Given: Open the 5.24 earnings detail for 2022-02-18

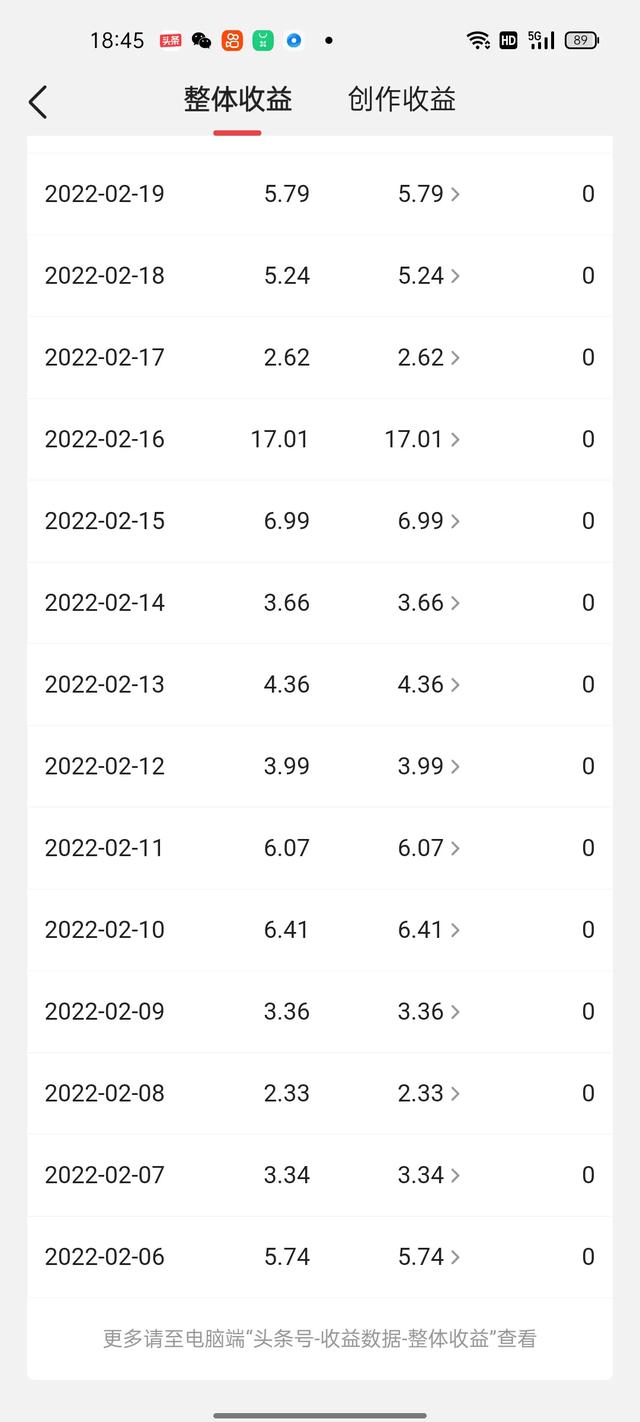Looking at the screenshot, I should [x=429, y=275].
